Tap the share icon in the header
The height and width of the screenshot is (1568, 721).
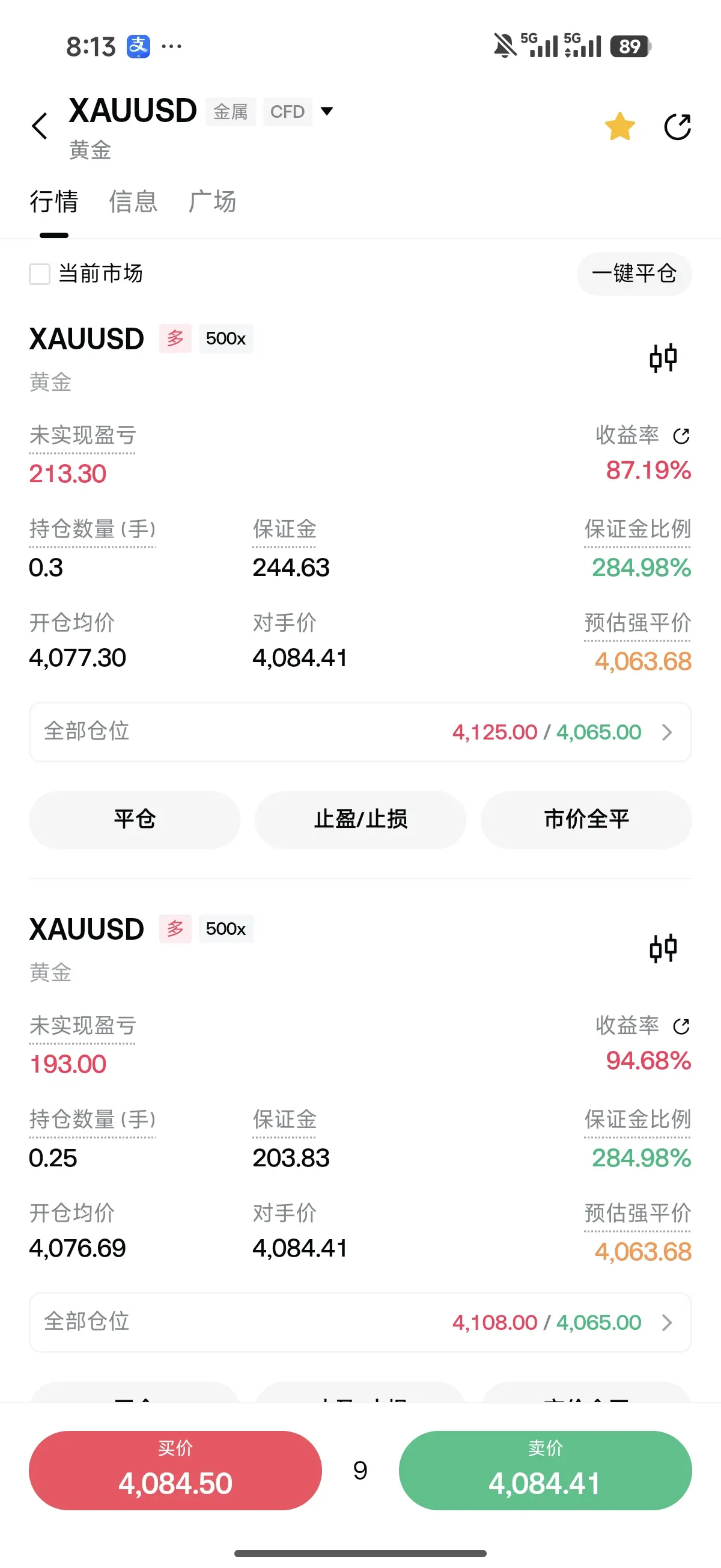point(677,127)
